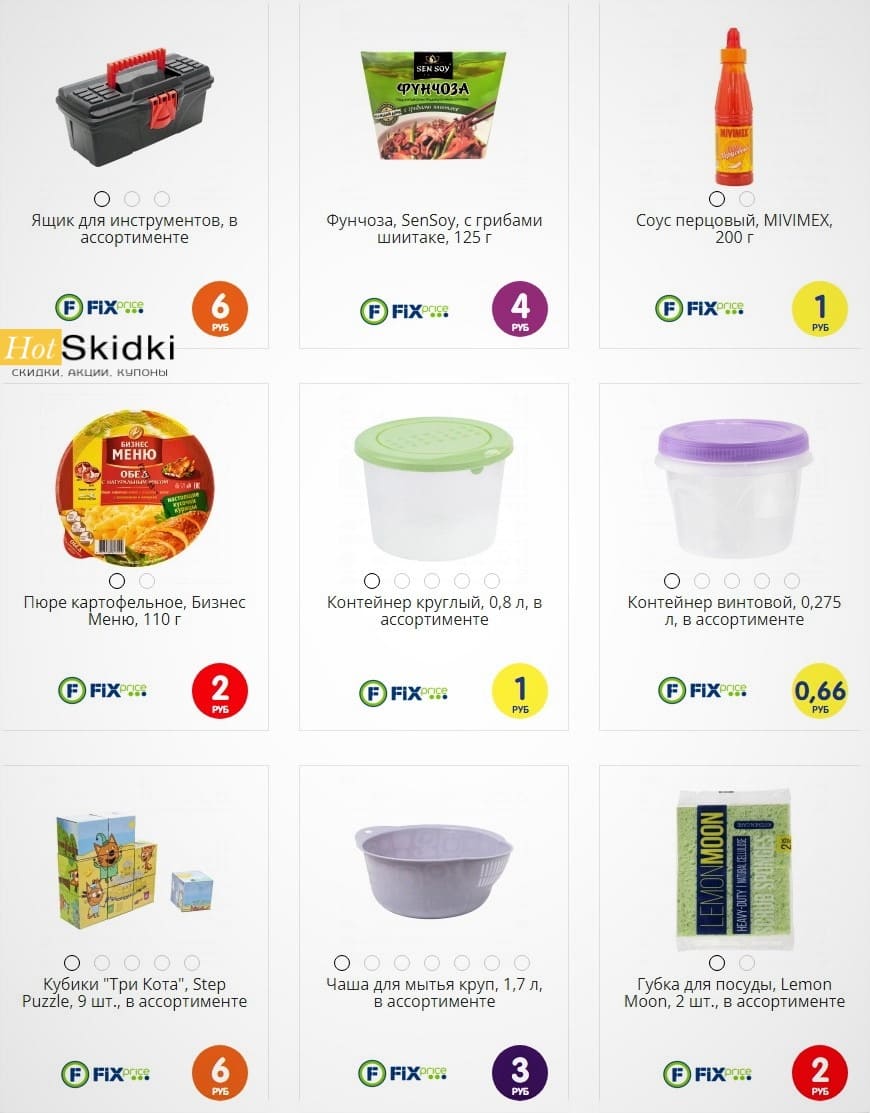Open the Кубики "Три Кота" product card

point(134,993)
